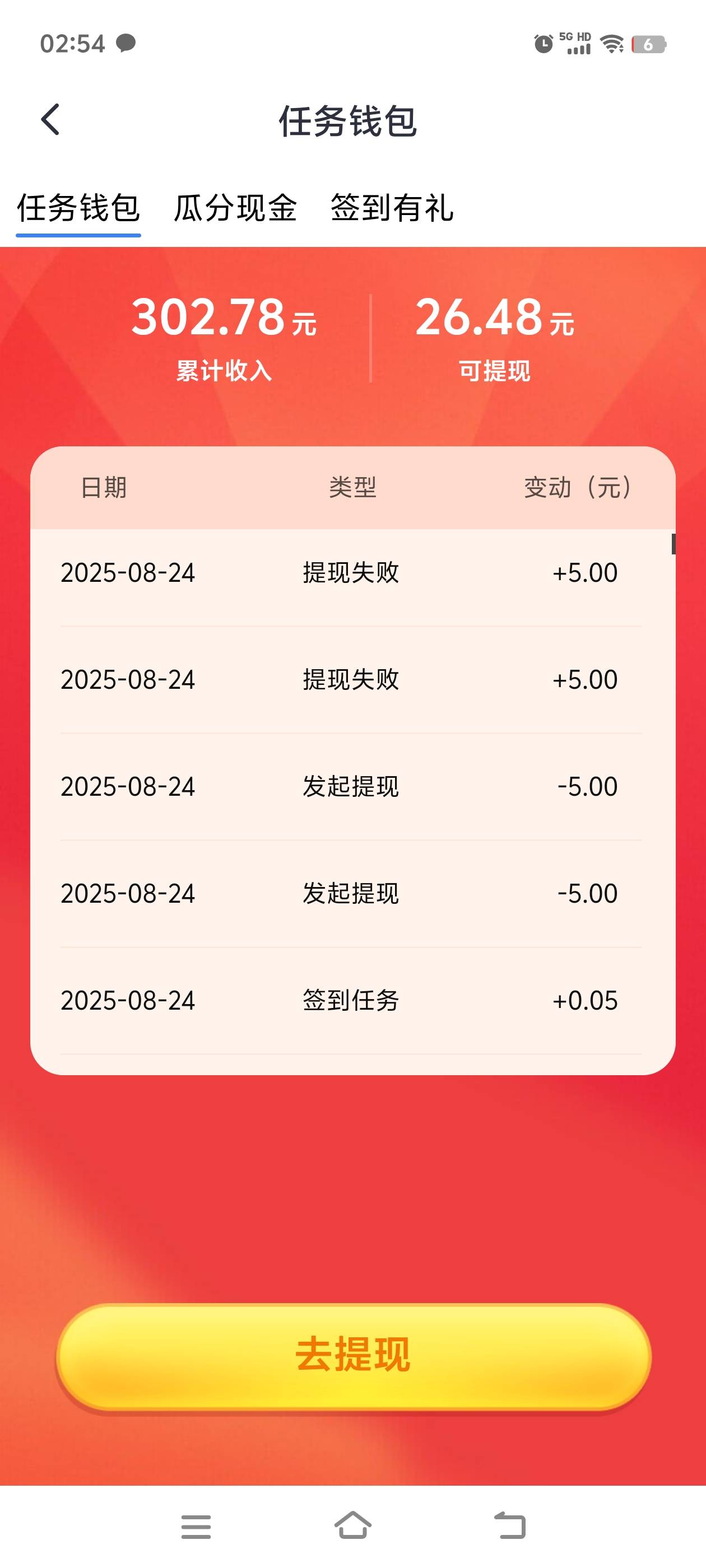Screen dimensions: 706x1568
Task: Go to the phone home screen
Action: (x=354, y=1525)
